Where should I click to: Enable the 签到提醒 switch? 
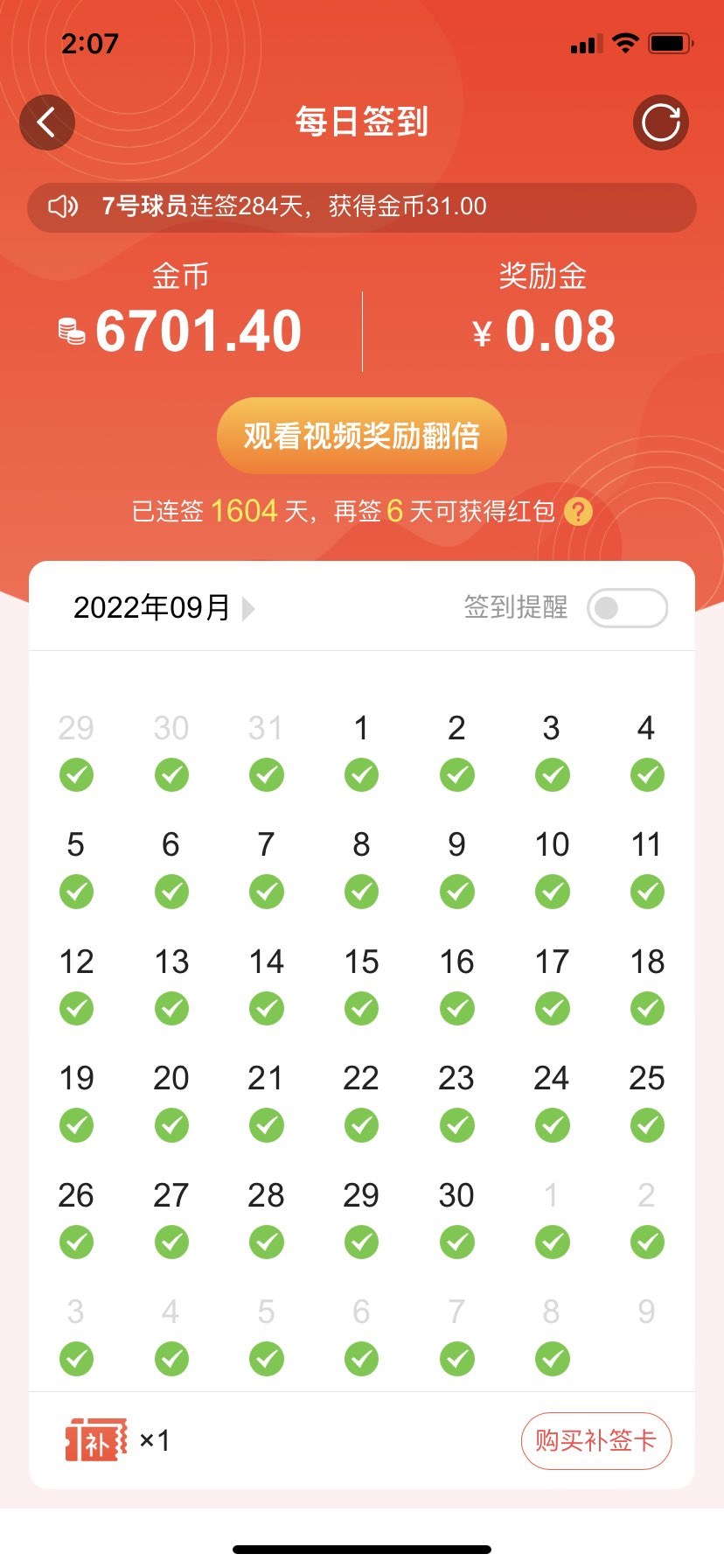pos(627,608)
